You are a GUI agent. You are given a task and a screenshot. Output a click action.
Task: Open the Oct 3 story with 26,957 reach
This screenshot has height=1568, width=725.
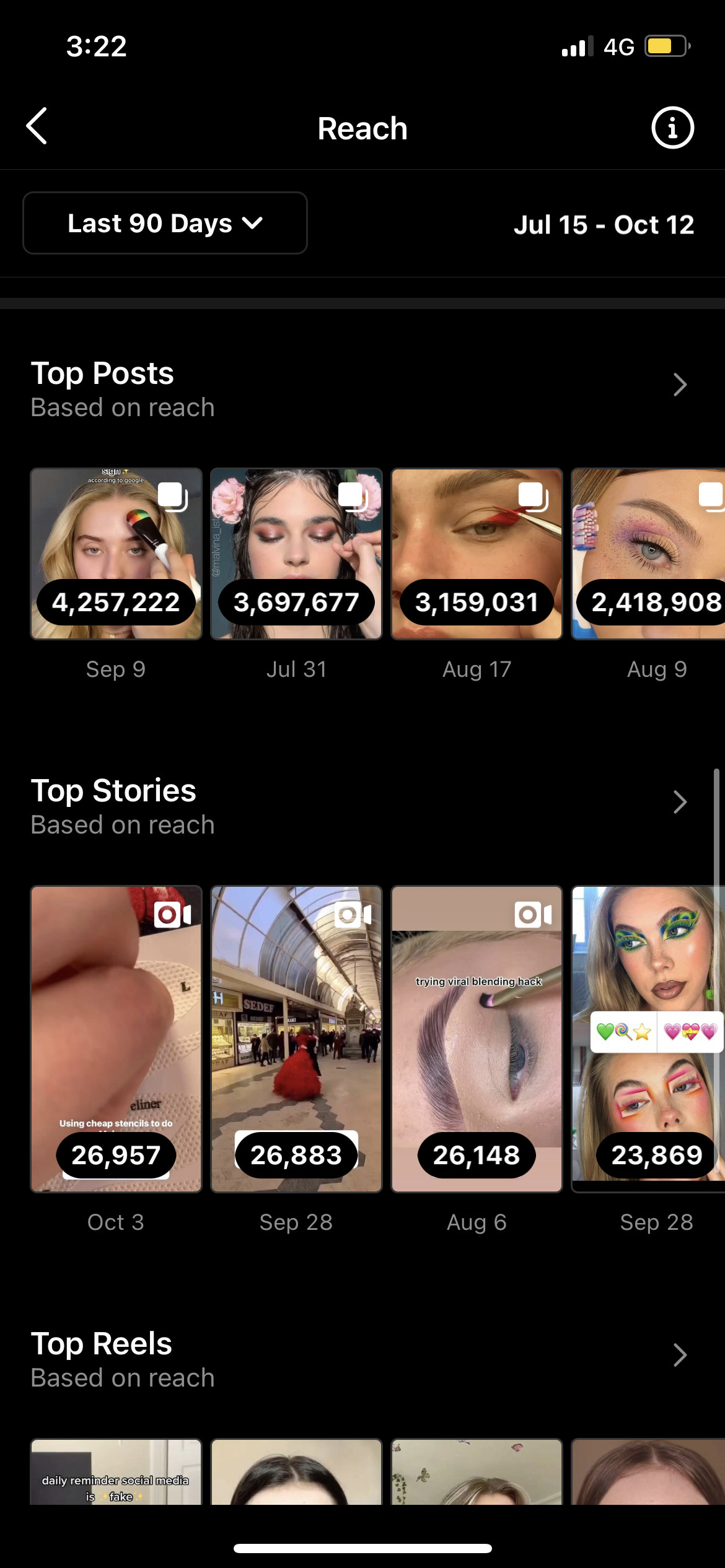[x=116, y=1039]
